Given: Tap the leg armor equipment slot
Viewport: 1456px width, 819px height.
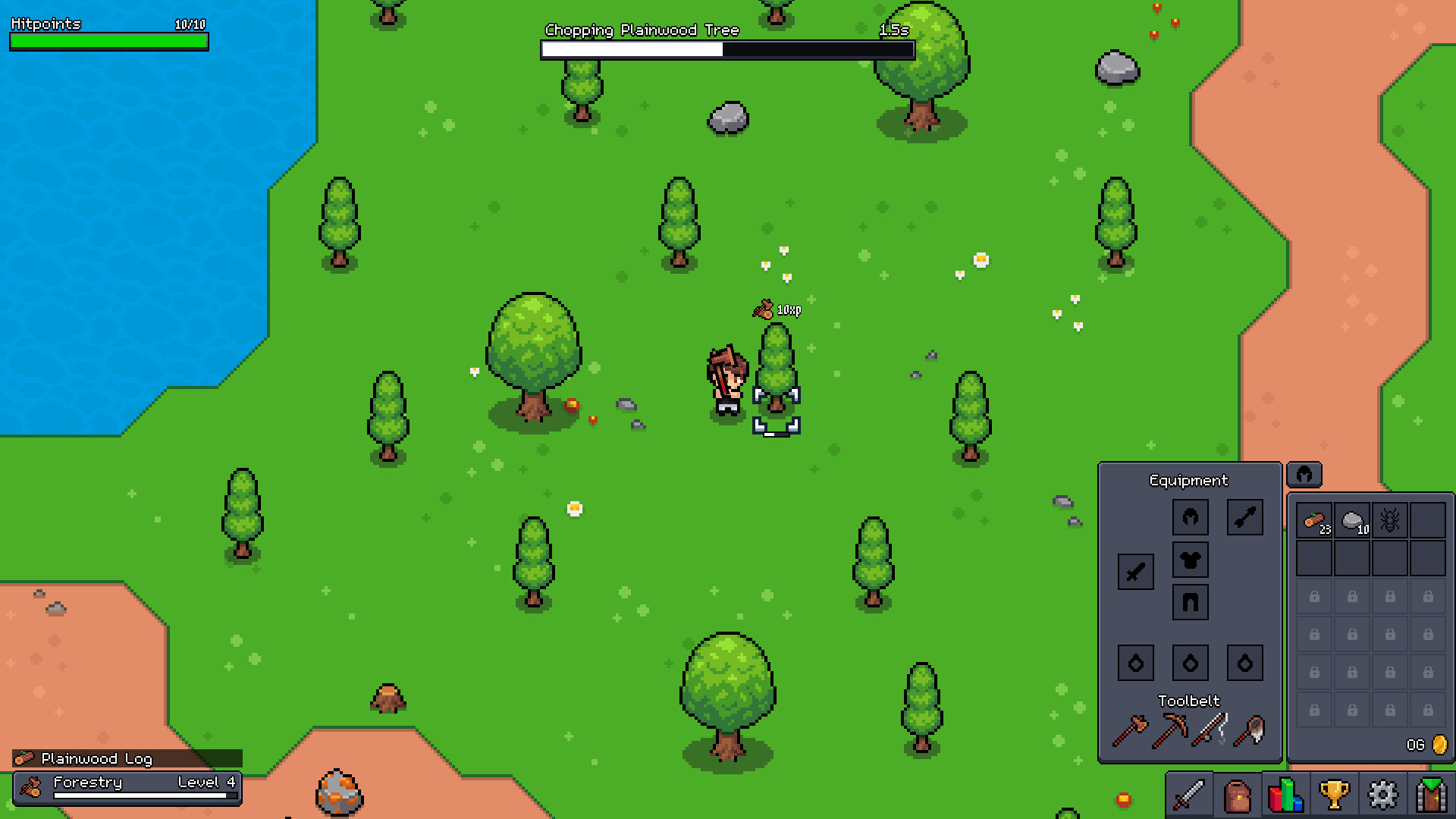Looking at the screenshot, I should click(1190, 603).
